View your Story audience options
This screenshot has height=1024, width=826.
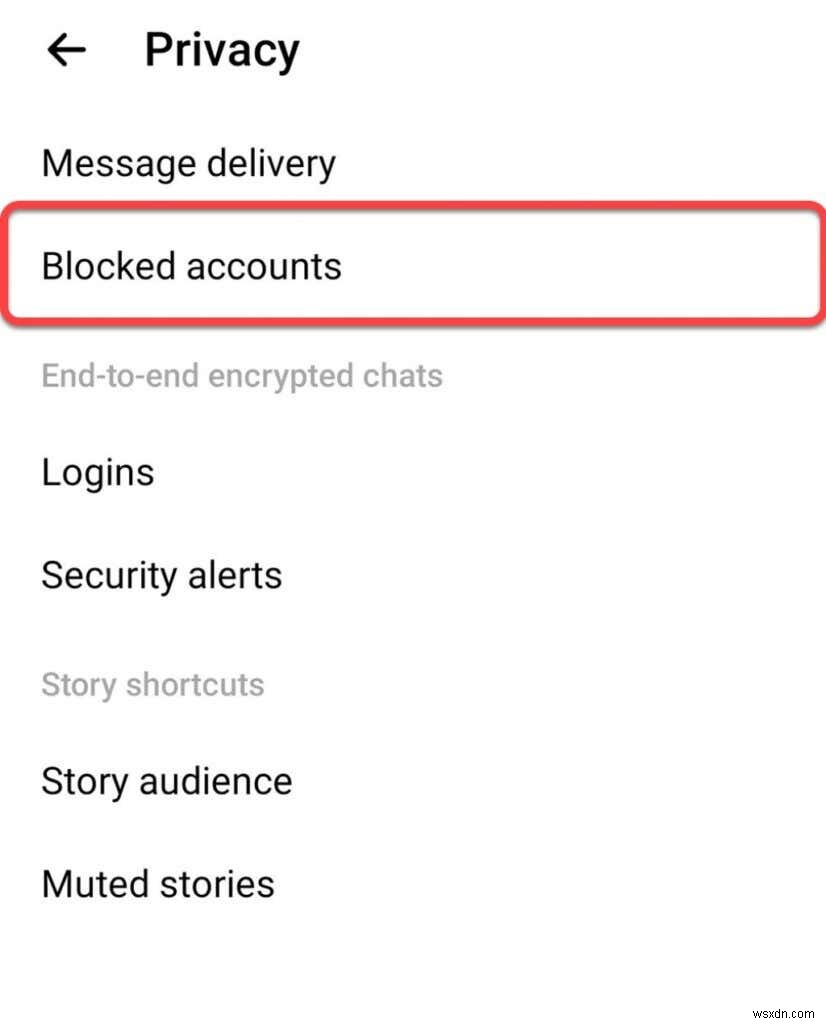pyautogui.click(x=166, y=781)
